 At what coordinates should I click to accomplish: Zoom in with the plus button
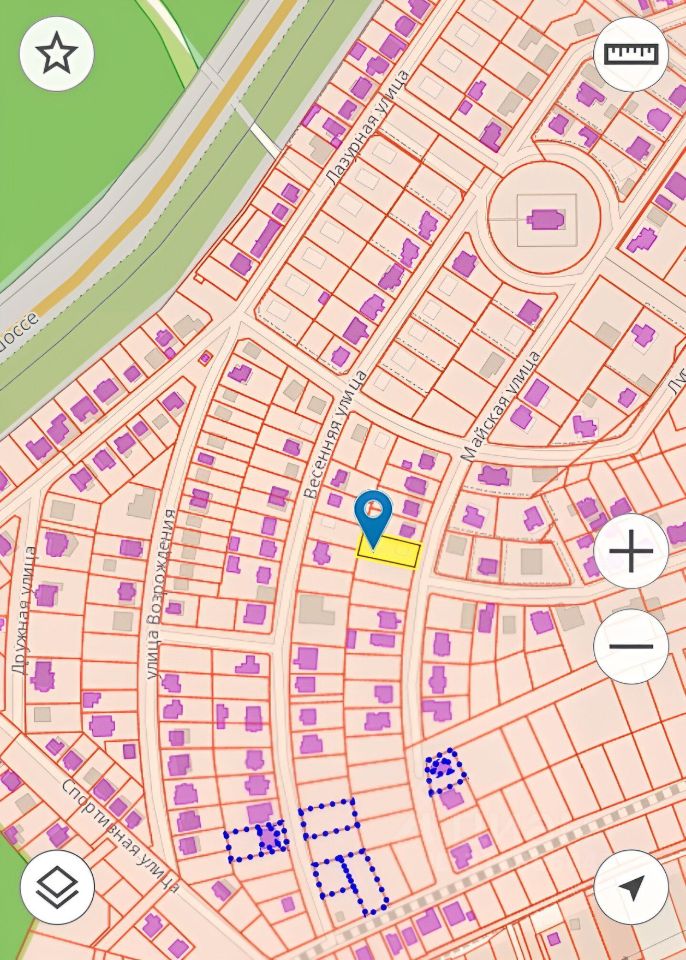[630, 551]
